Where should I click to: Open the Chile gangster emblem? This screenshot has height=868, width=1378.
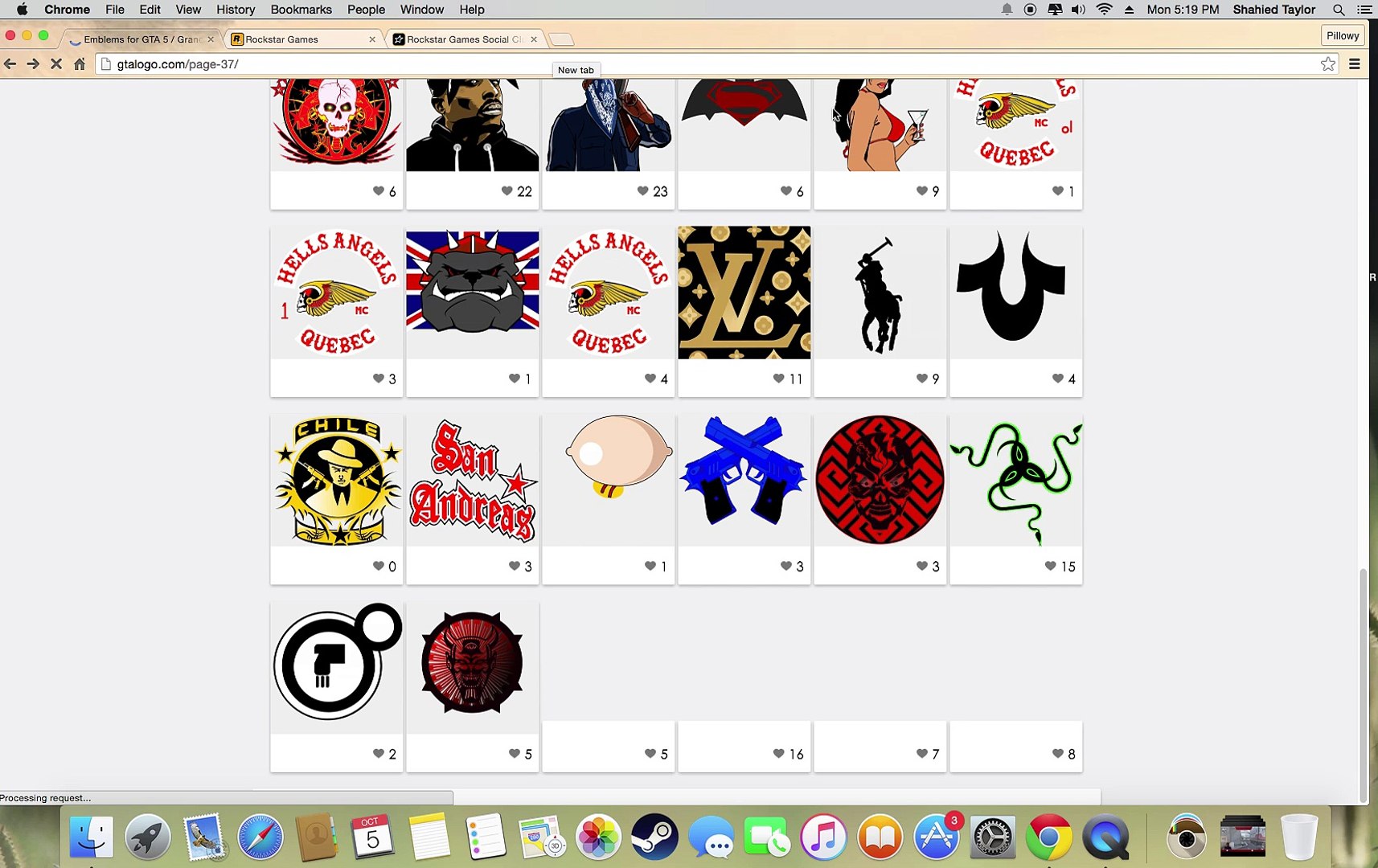click(x=336, y=481)
